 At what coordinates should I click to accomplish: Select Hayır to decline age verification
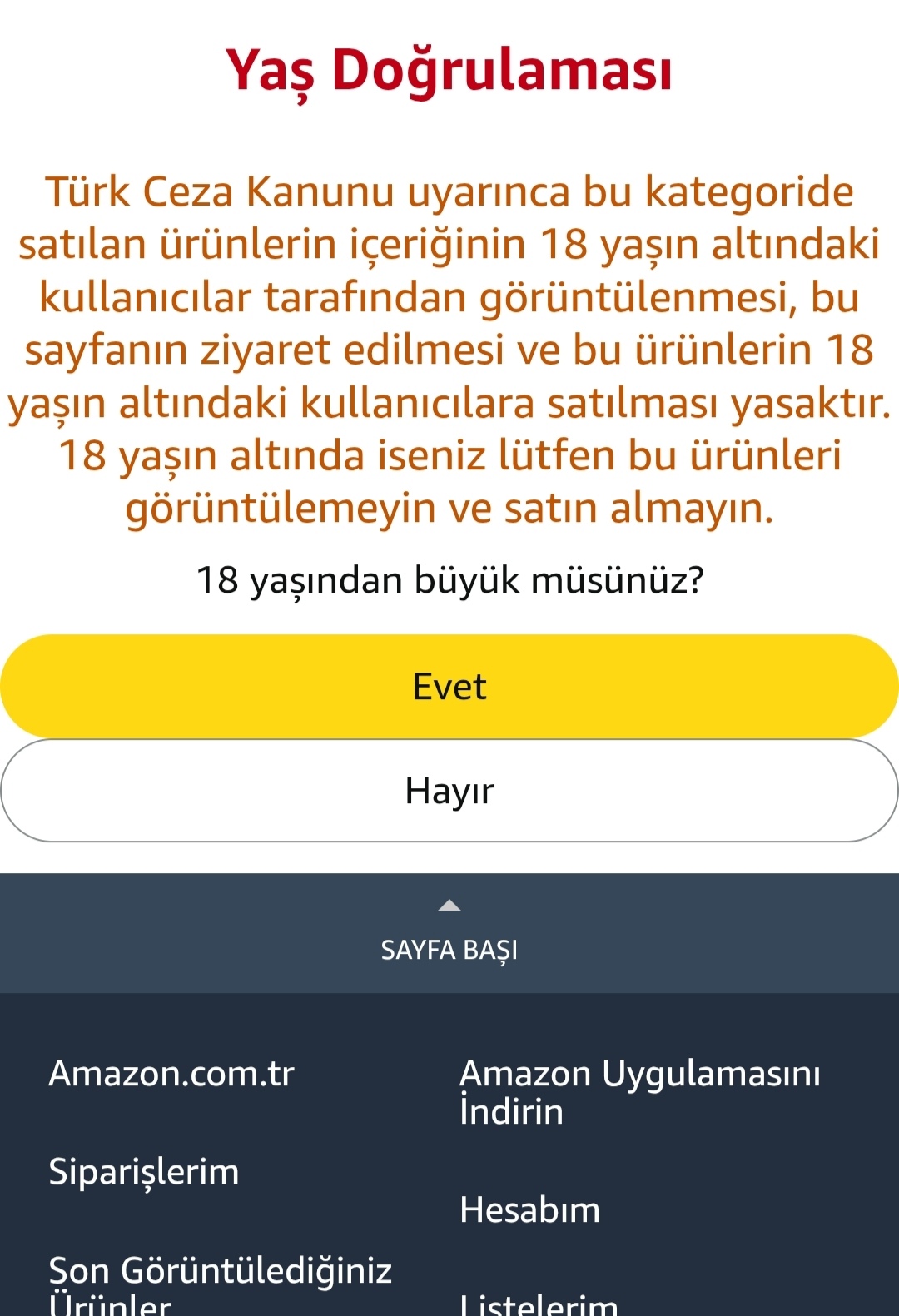click(x=449, y=791)
